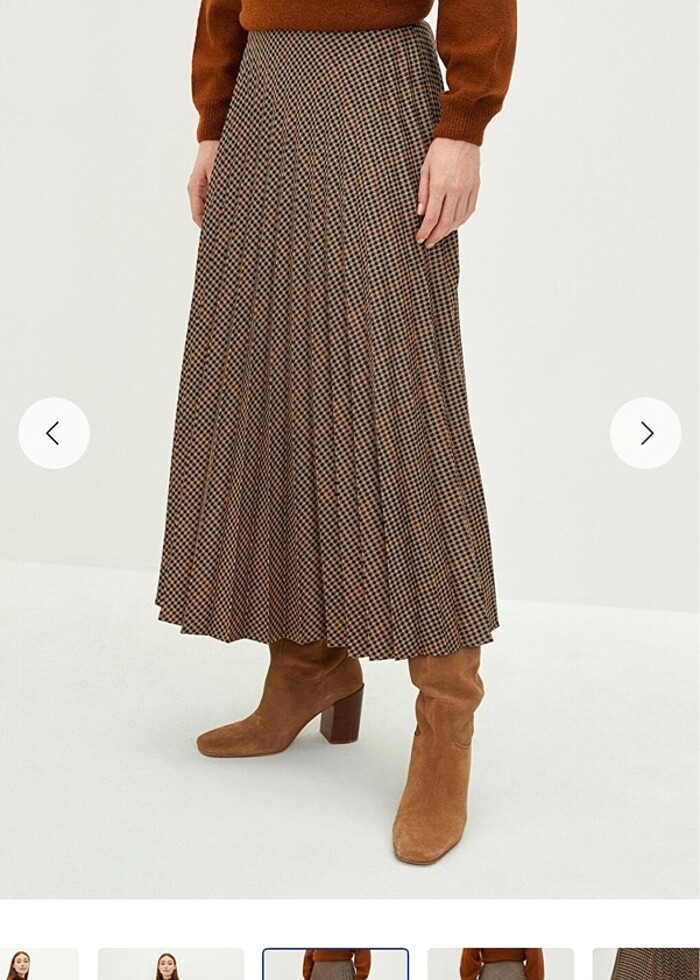Select the highlighted skirt thumbnail
This screenshot has width=700, height=980.
click(335, 964)
